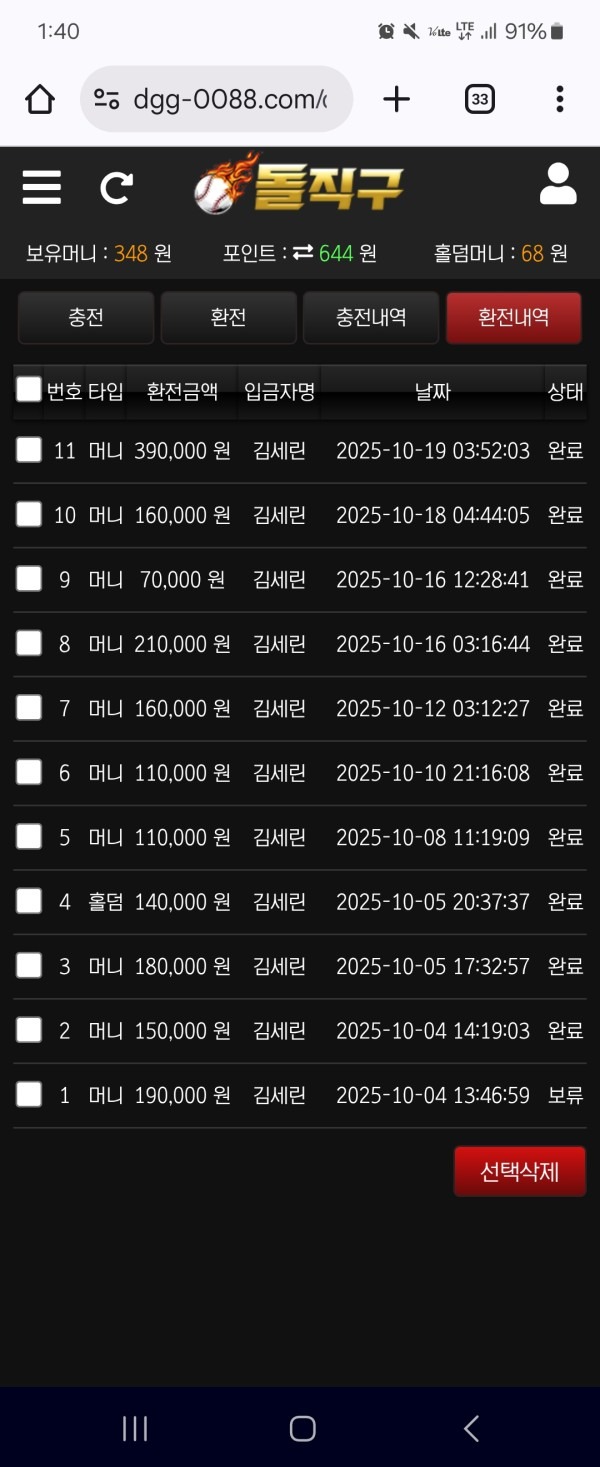Check the select-all checkbox in header
Image resolution: width=600 pixels, height=1467 pixels.
(29, 389)
